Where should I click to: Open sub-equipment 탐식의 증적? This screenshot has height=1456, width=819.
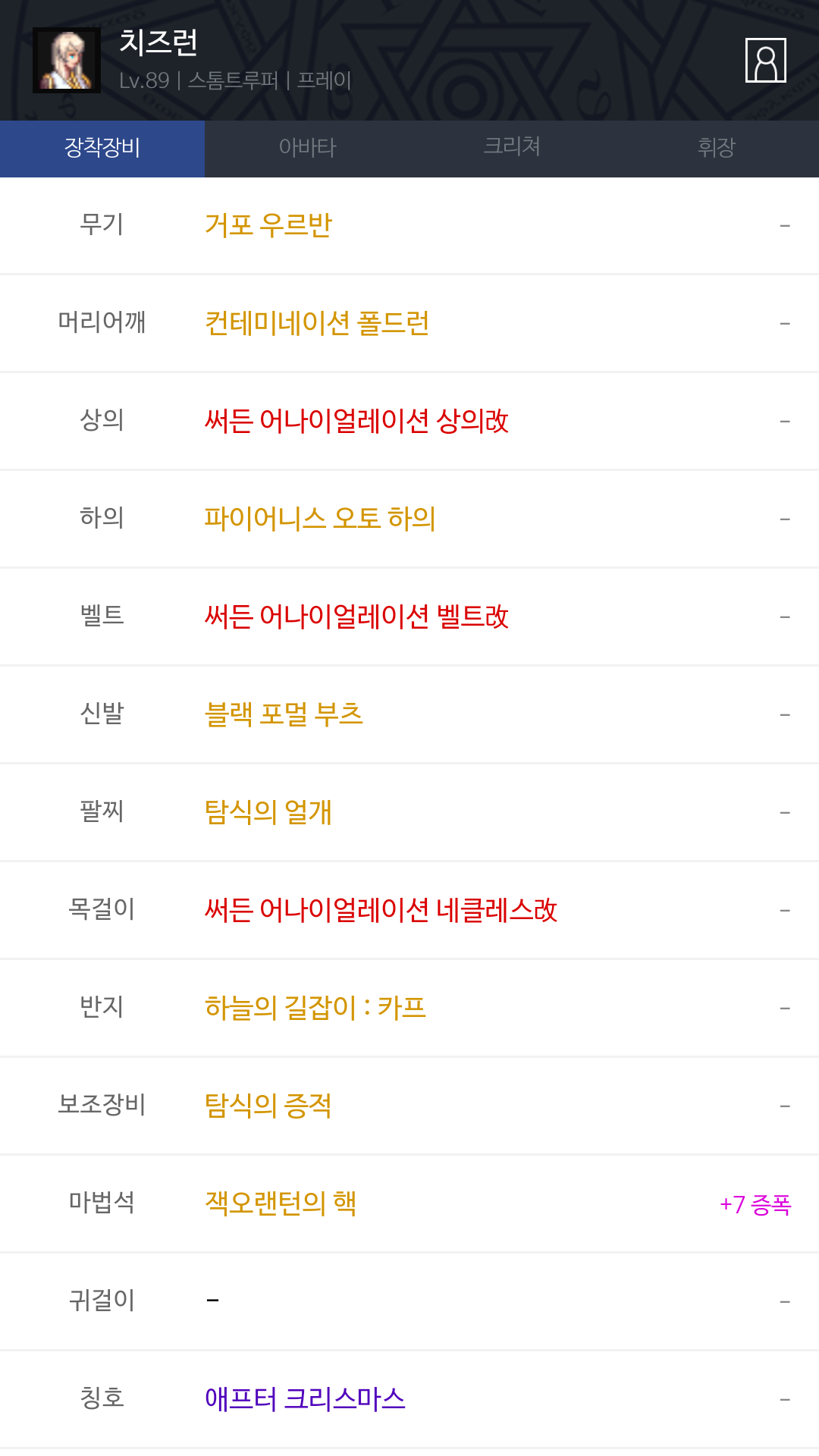pos(268,1106)
